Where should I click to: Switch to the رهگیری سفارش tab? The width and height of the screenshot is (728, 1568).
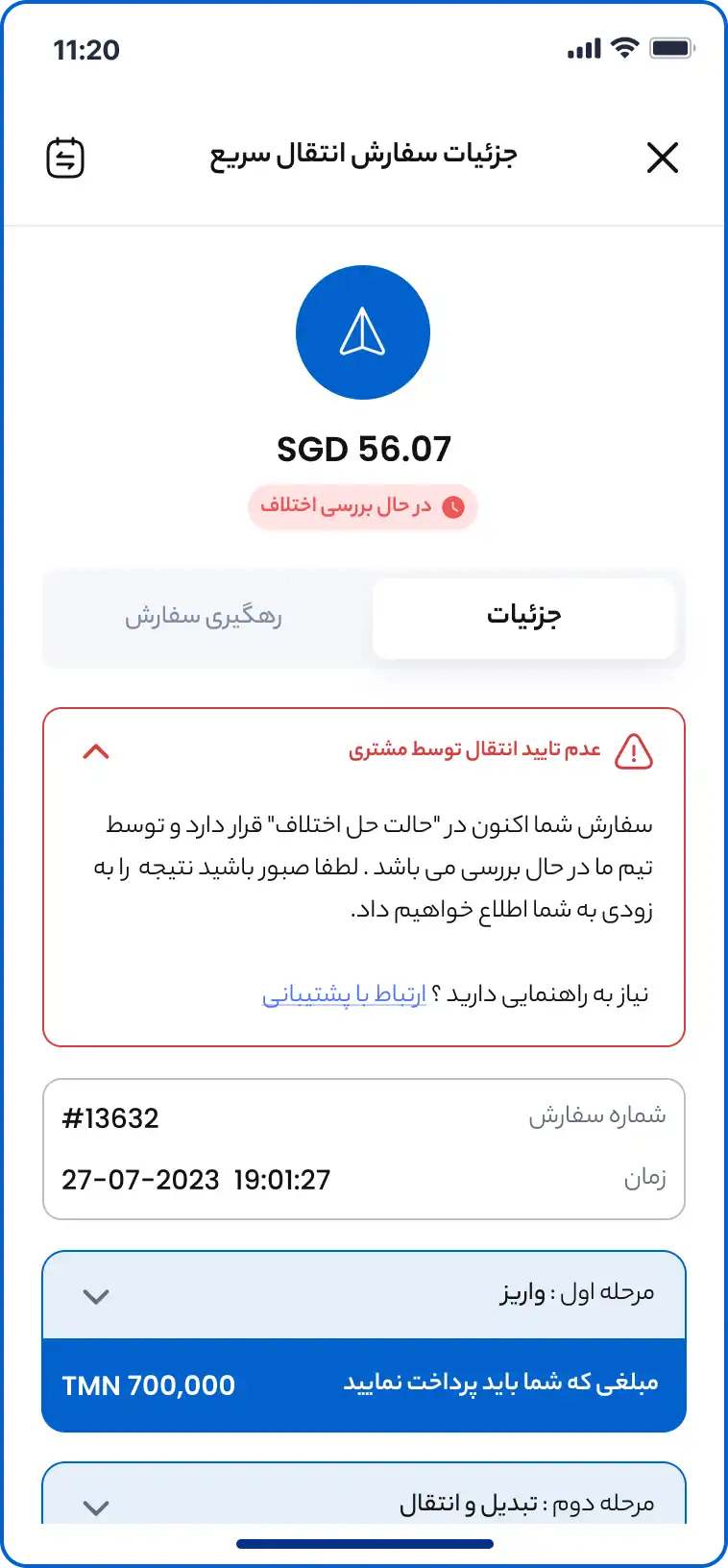coord(204,617)
